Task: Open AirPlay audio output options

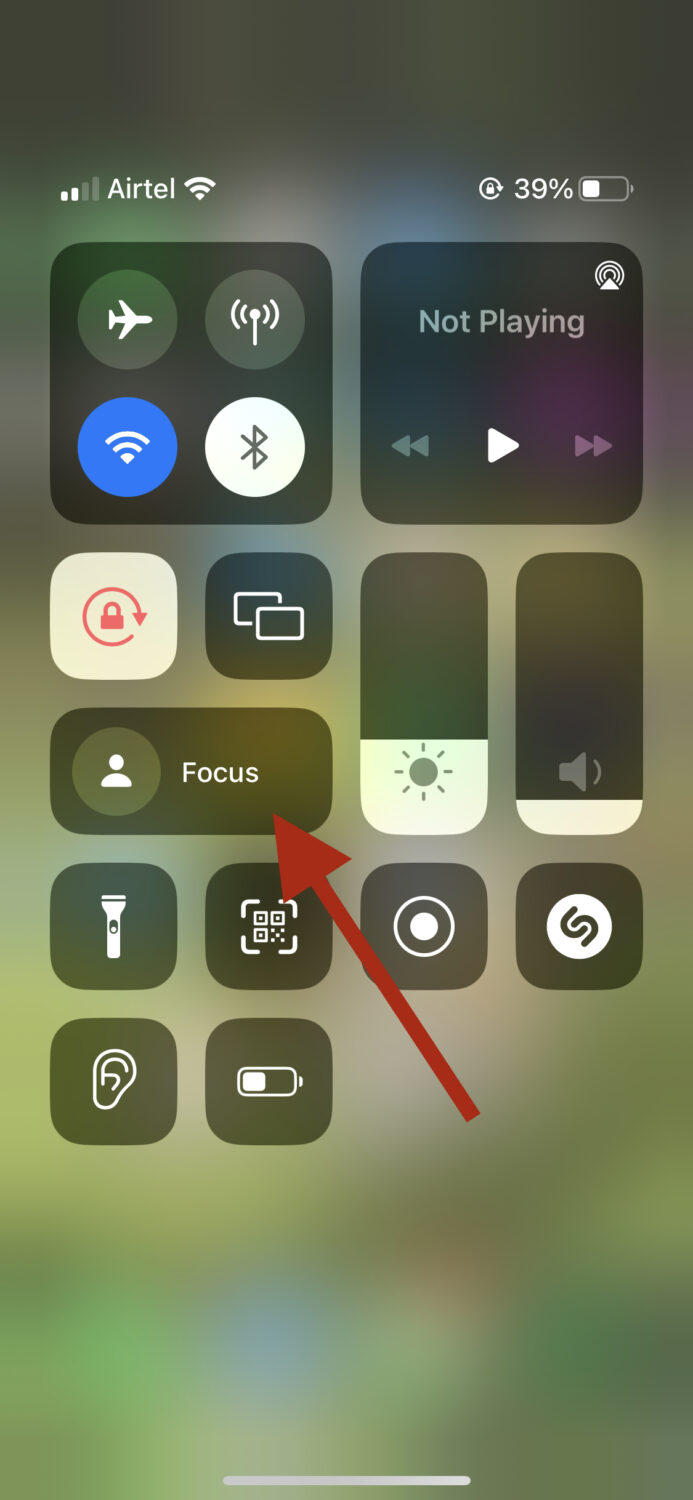Action: pos(608,275)
